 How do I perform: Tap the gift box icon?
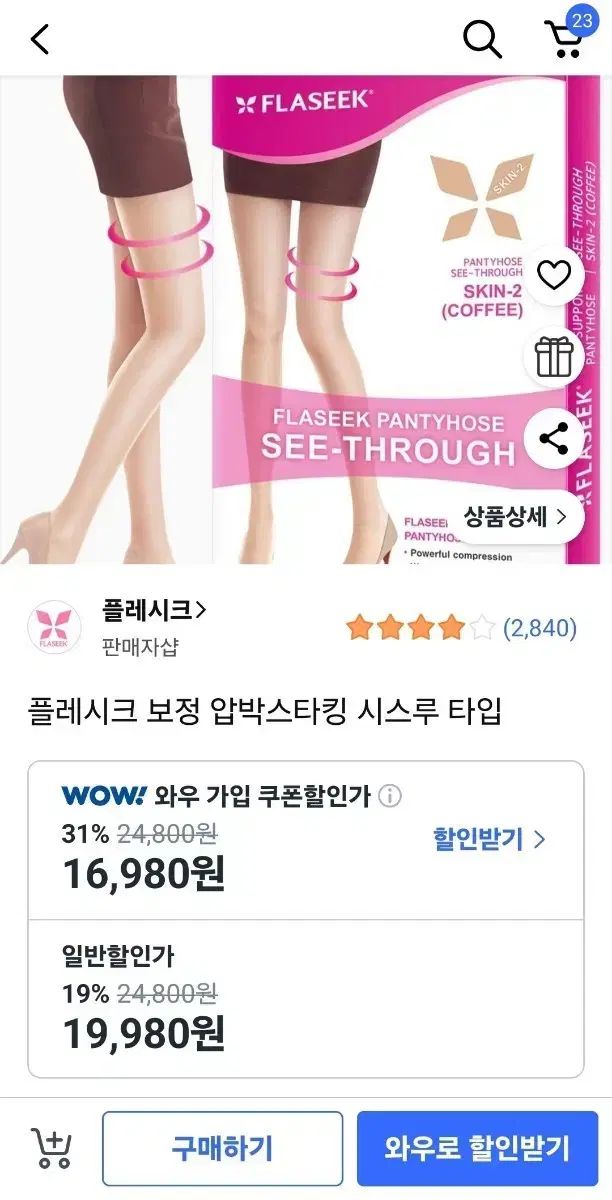pyautogui.click(x=553, y=356)
